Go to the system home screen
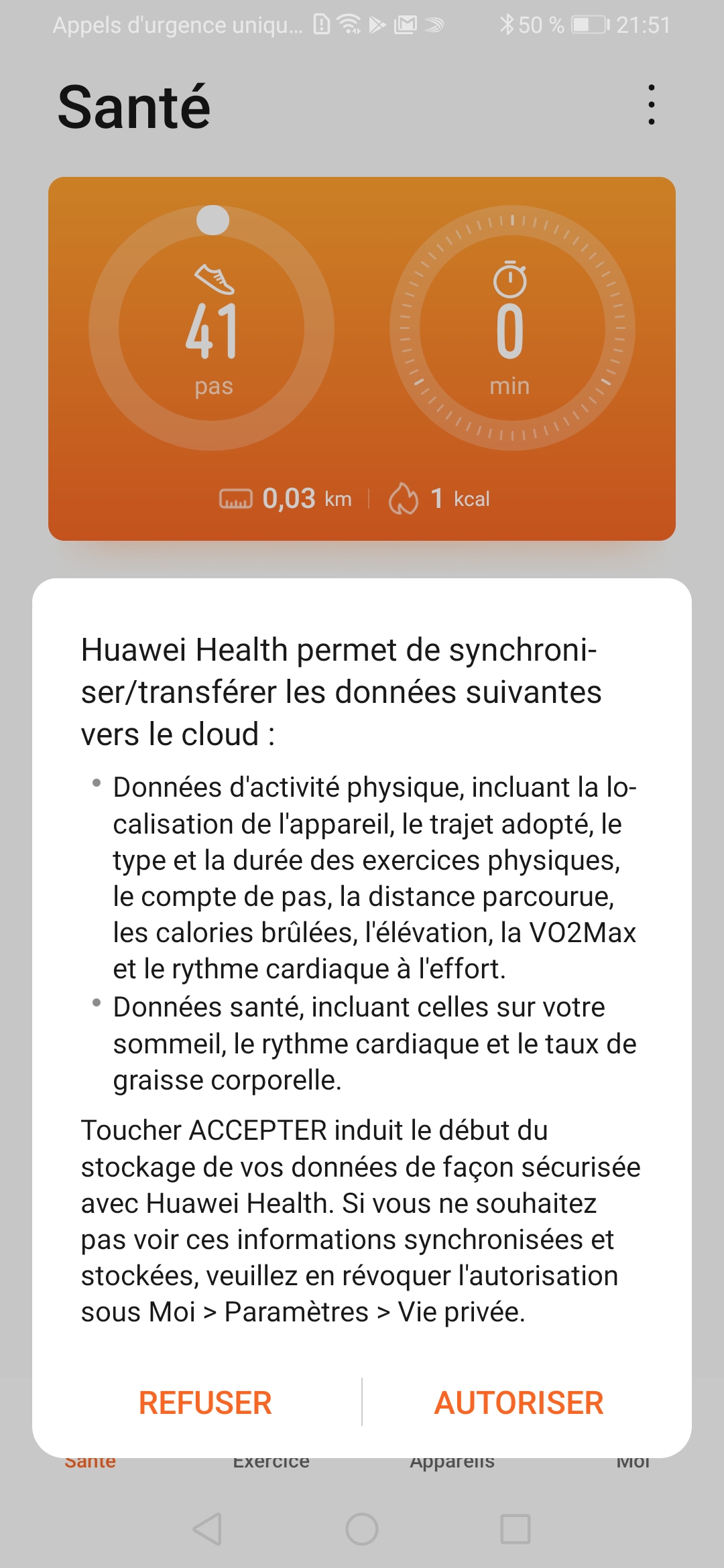Viewport: 724px width, 1568px height. (x=362, y=1529)
